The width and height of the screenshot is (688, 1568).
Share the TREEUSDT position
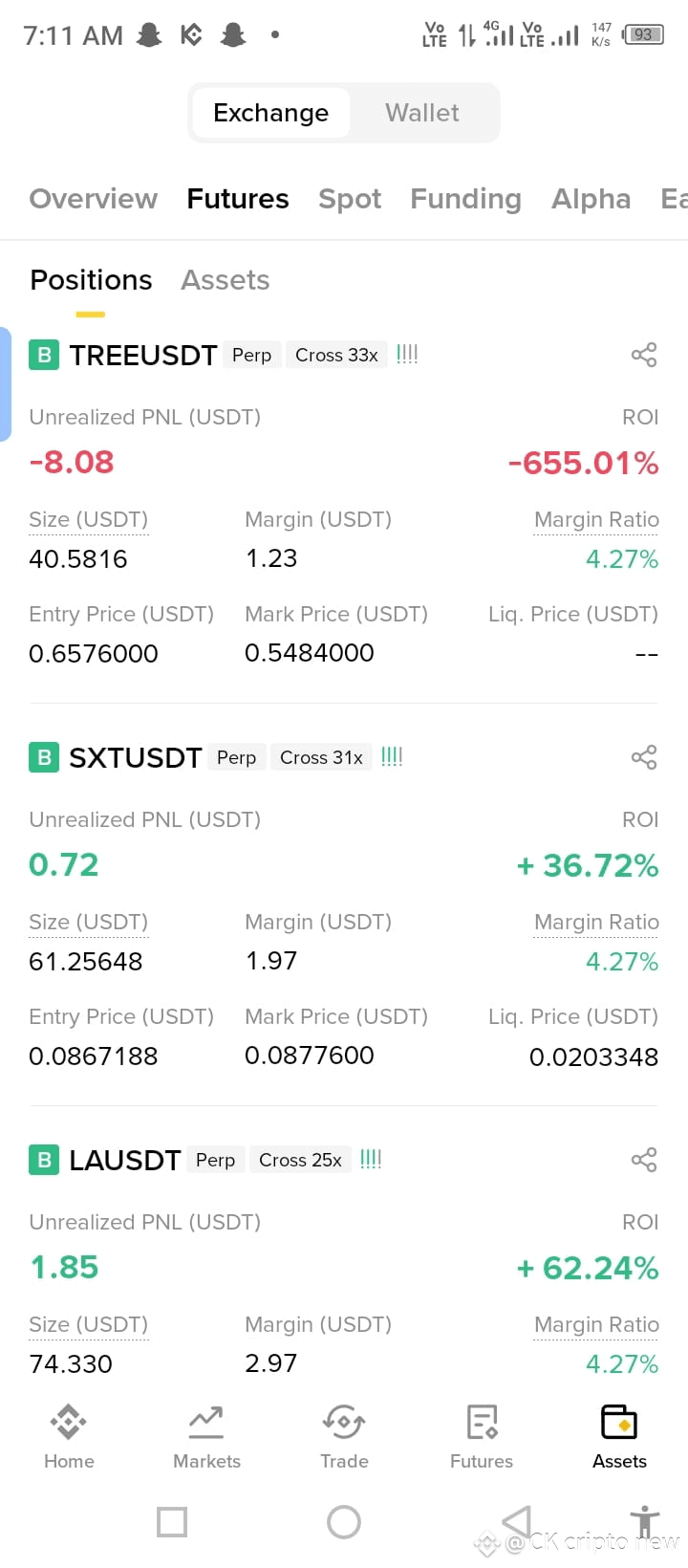644,355
